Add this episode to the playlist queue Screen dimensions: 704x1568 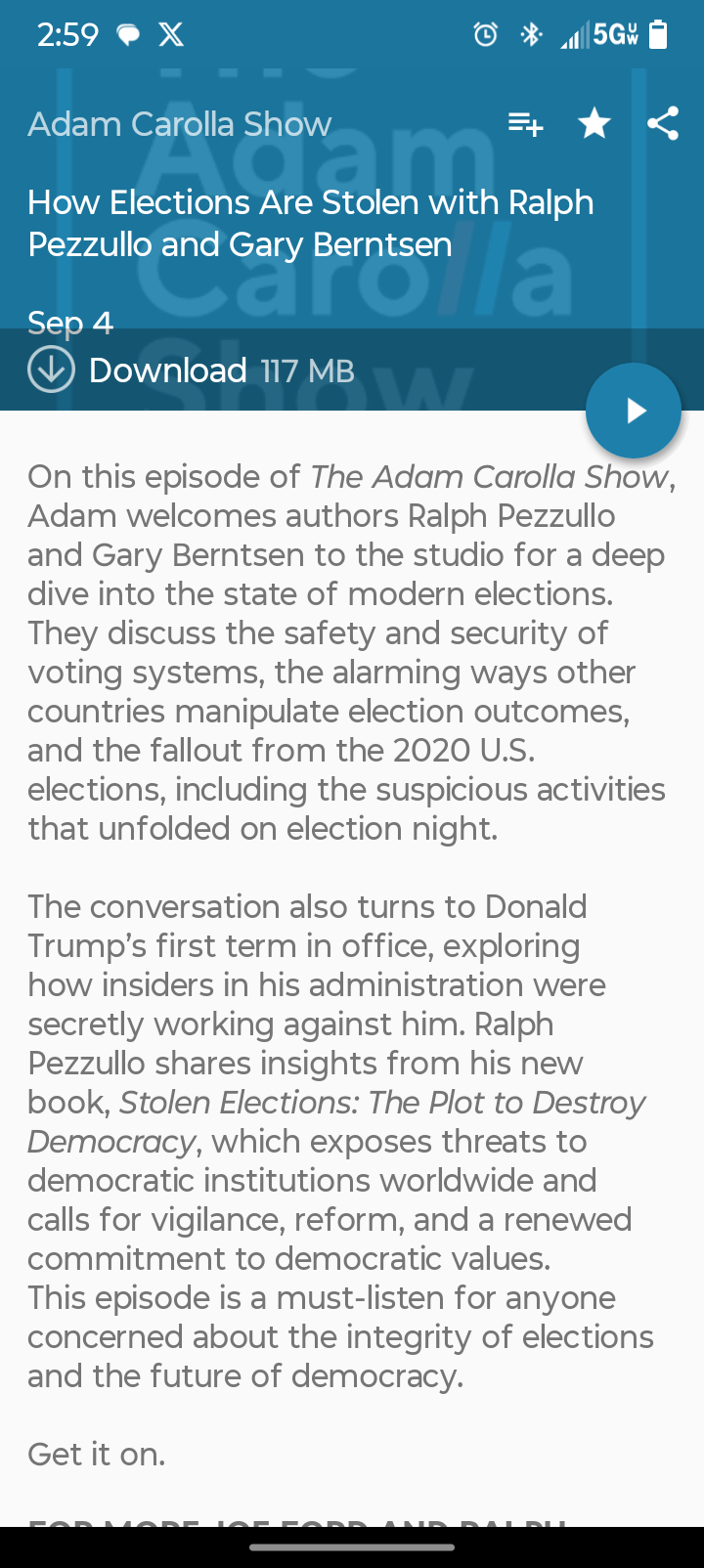tap(525, 124)
